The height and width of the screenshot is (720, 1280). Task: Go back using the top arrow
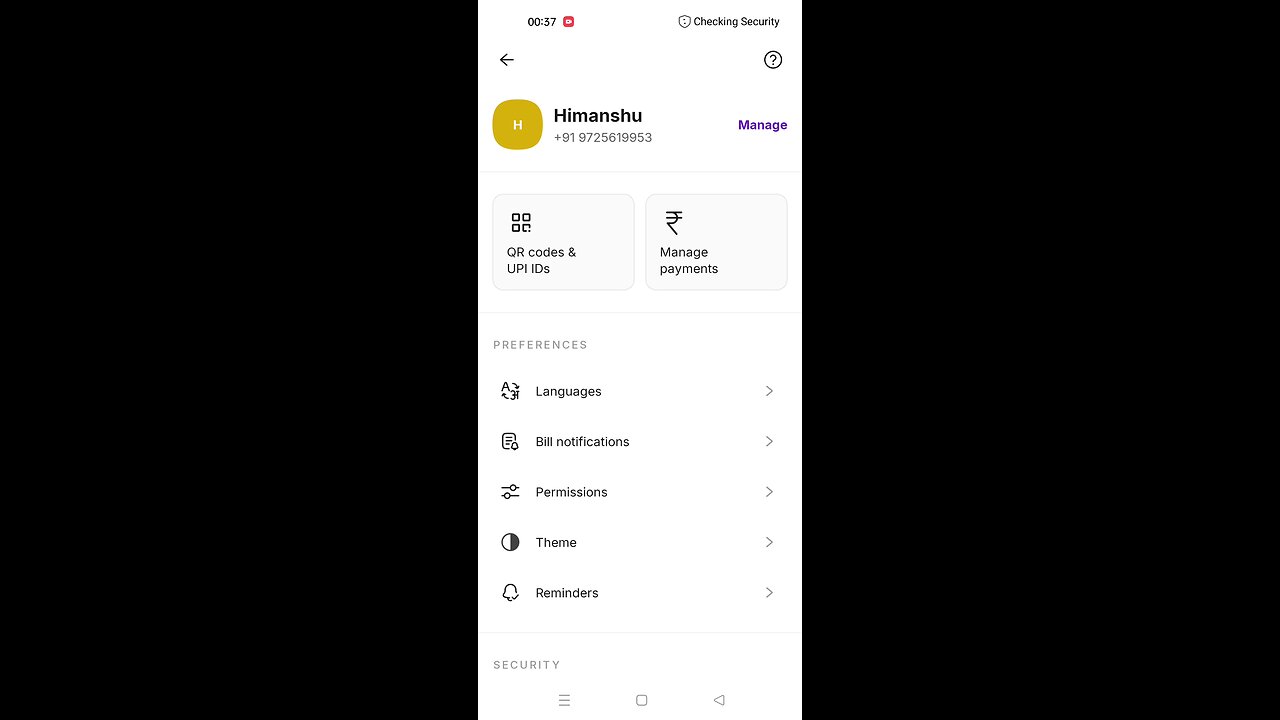point(507,60)
